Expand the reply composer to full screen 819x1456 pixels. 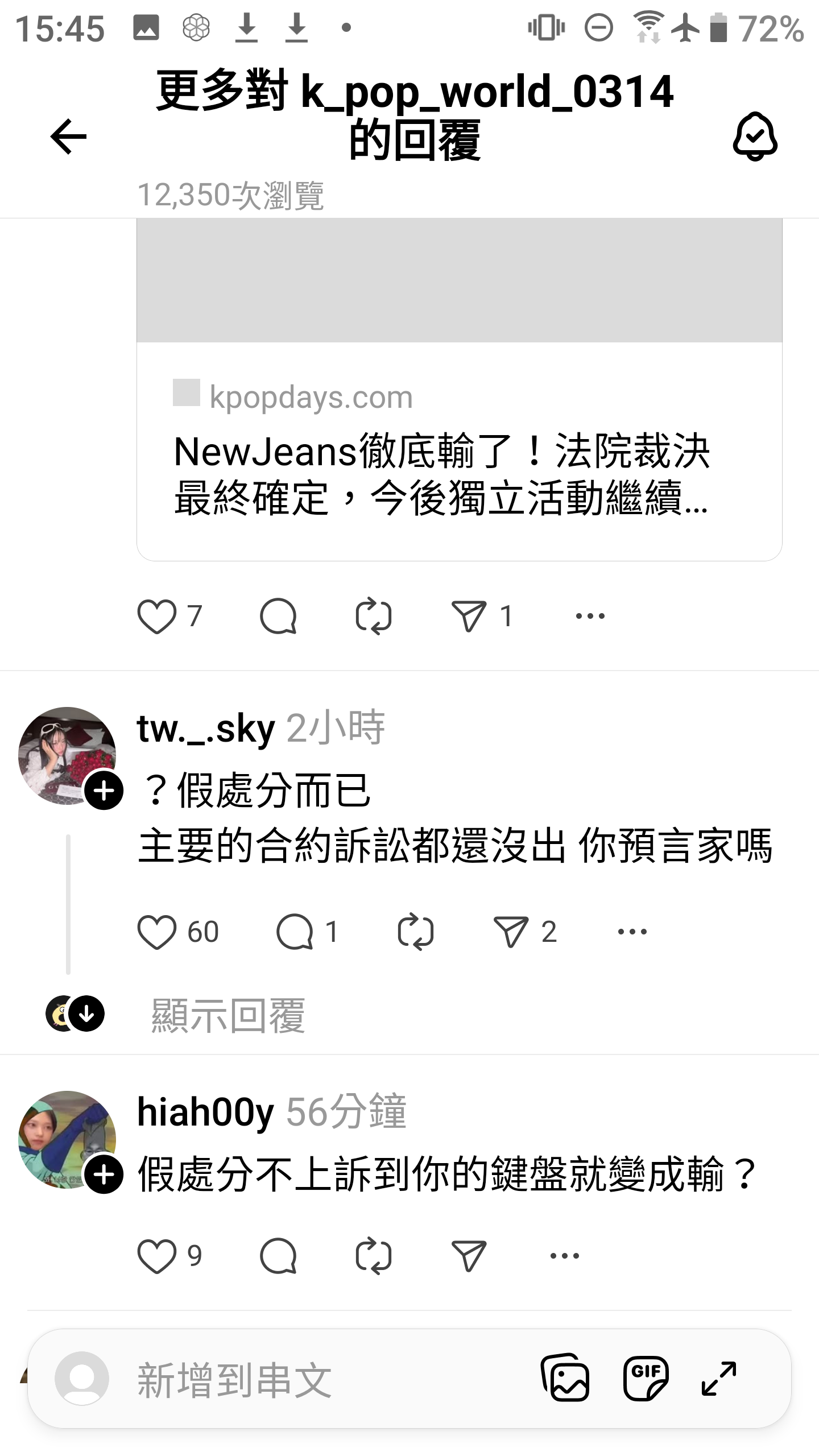point(719,1379)
